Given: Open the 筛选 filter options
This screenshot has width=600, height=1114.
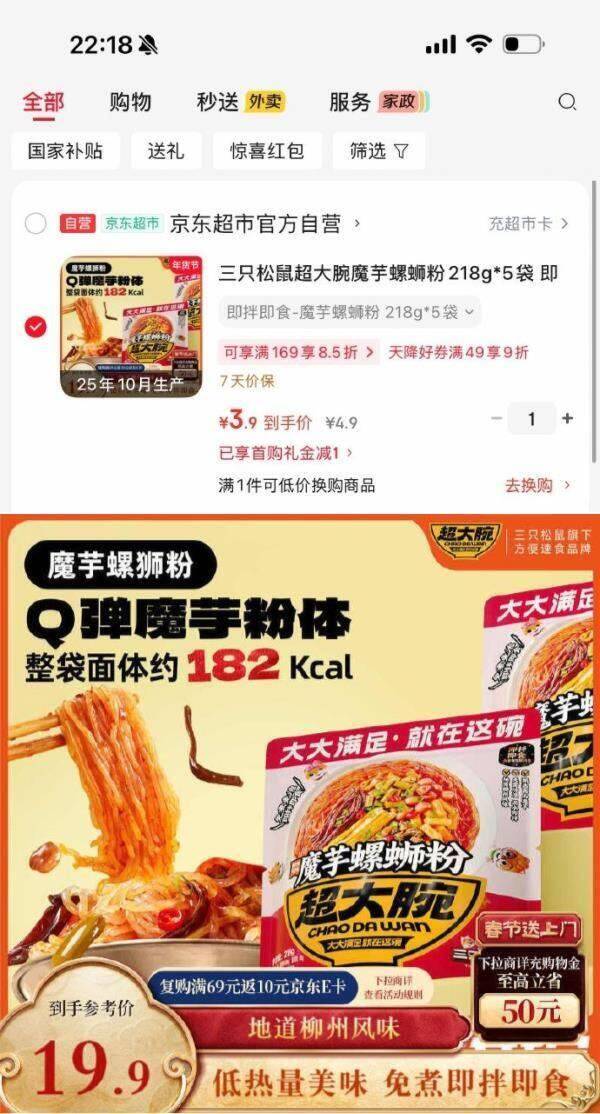Looking at the screenshot, I should point(378,151).
